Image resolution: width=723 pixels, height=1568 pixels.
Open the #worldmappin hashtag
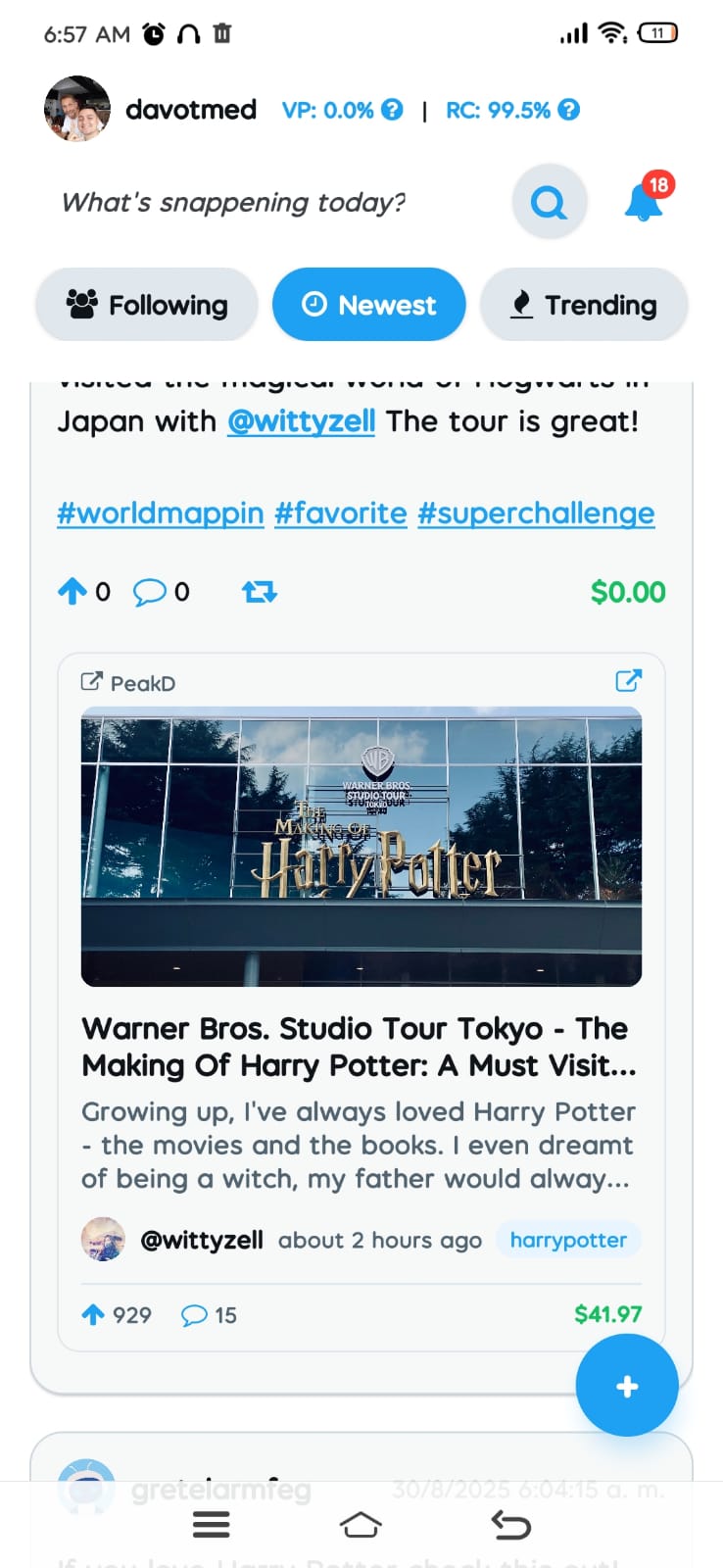tap(160, 513)
